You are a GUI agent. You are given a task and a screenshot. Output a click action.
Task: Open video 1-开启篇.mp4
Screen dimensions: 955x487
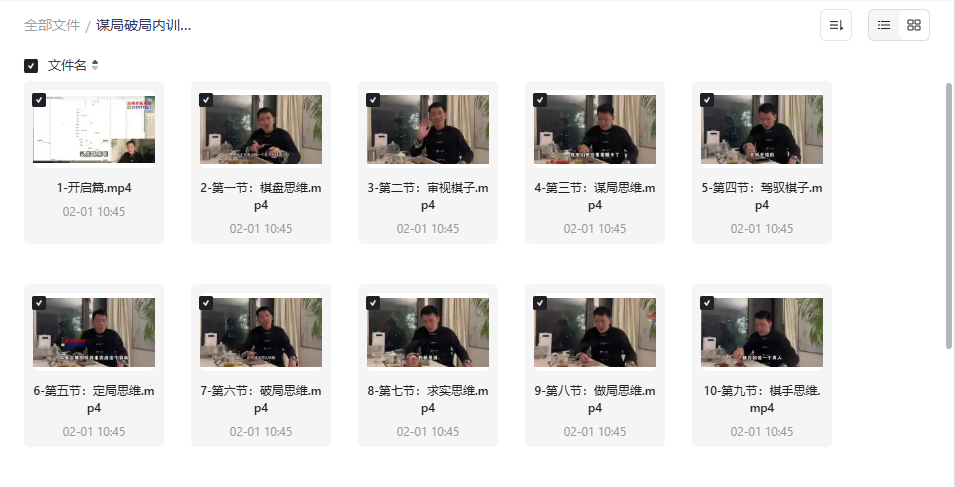(94, 130)
